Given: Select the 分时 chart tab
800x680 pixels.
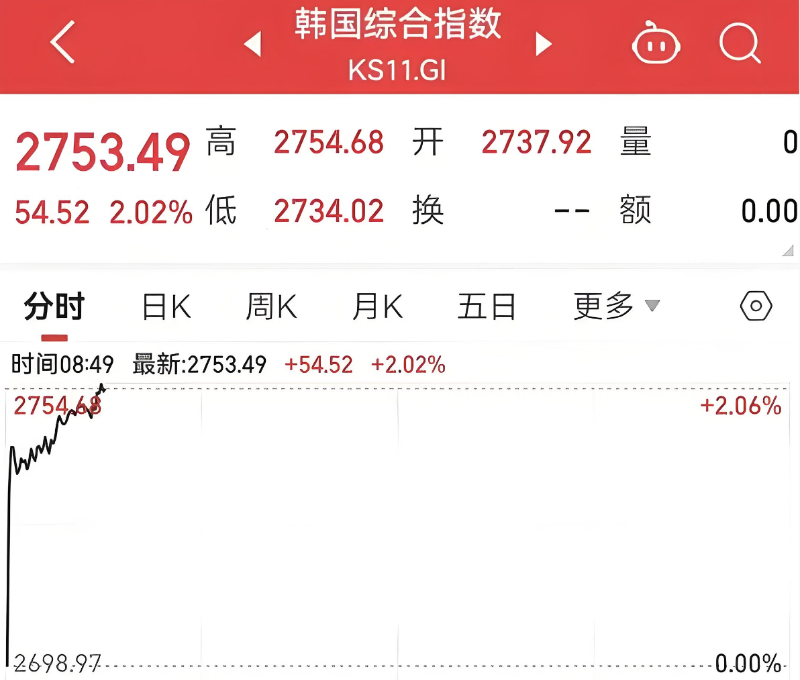Looking at the screenshot, I should tap(54, 307).
